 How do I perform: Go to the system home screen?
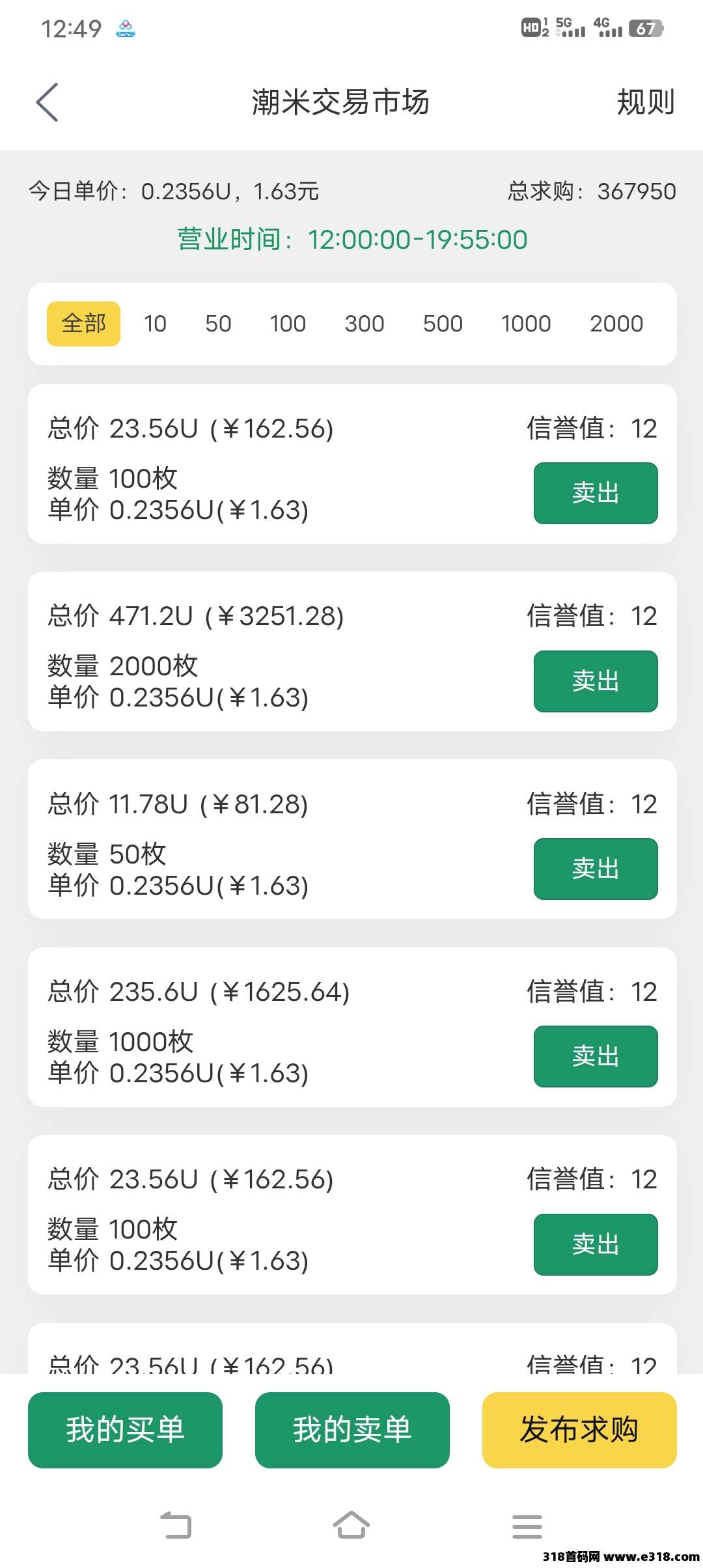coord(351,1526)
